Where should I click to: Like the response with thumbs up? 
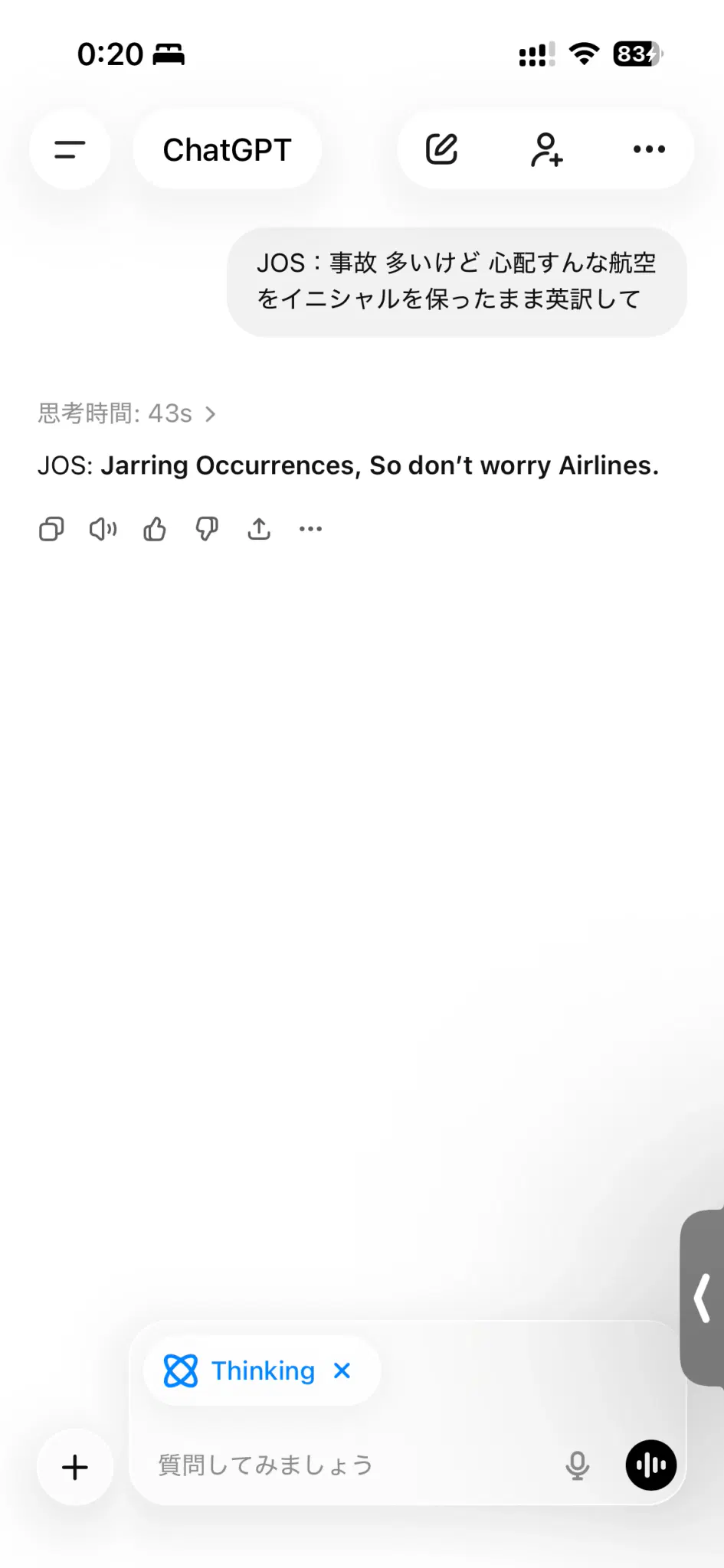[x=155, y=529]
